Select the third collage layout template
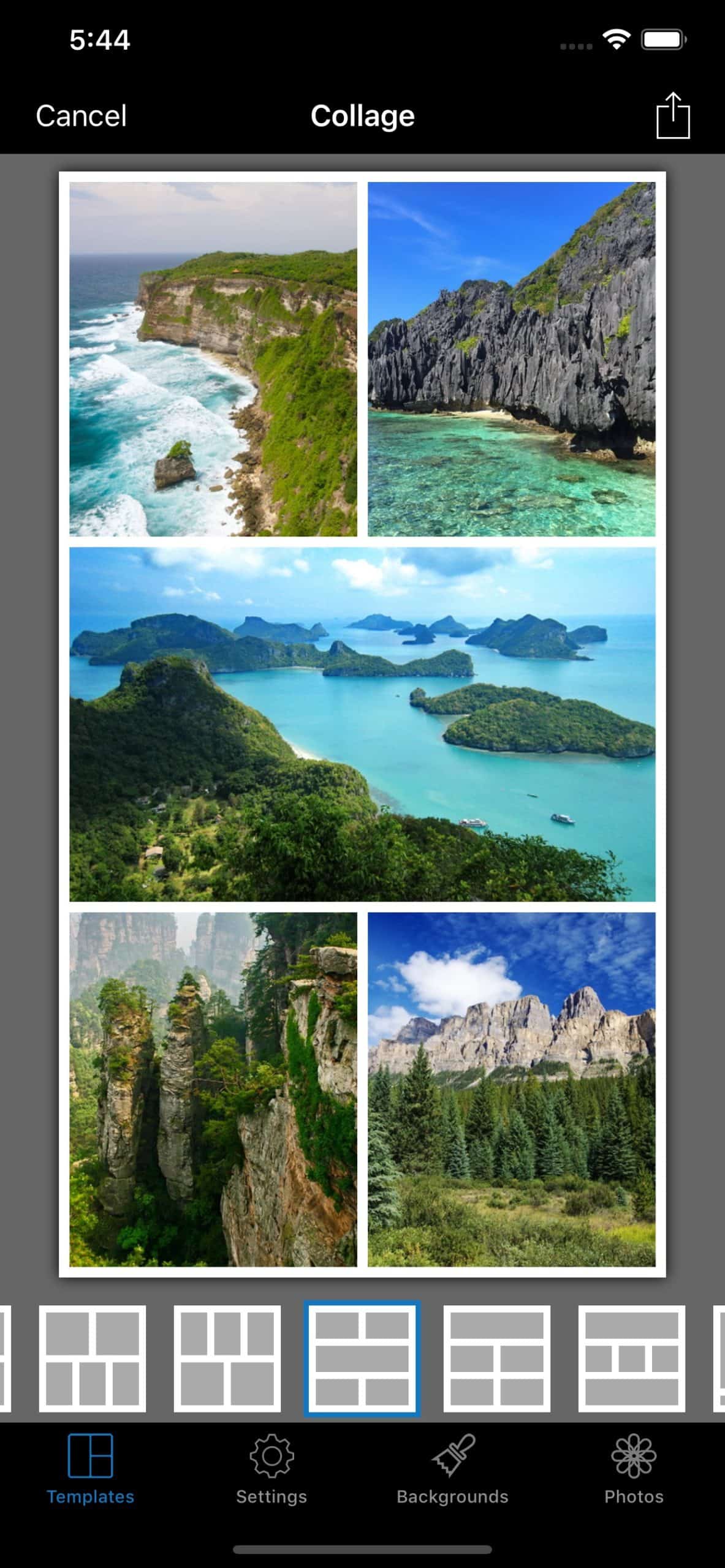Viewport: 725px width, 1568px height. click(x=229, y=1355)
